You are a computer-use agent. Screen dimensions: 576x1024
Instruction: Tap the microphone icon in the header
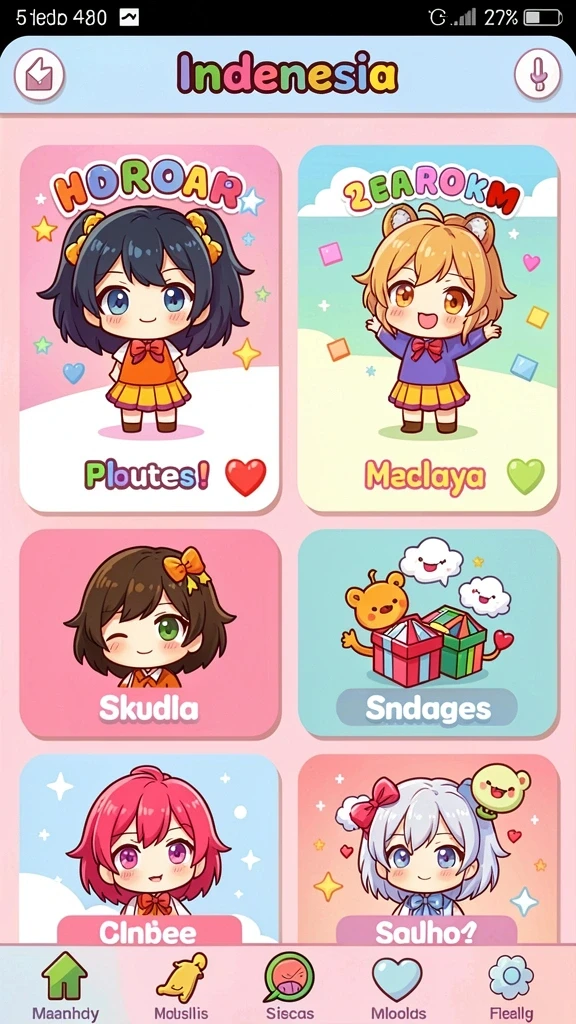click(x=537, y=74)
